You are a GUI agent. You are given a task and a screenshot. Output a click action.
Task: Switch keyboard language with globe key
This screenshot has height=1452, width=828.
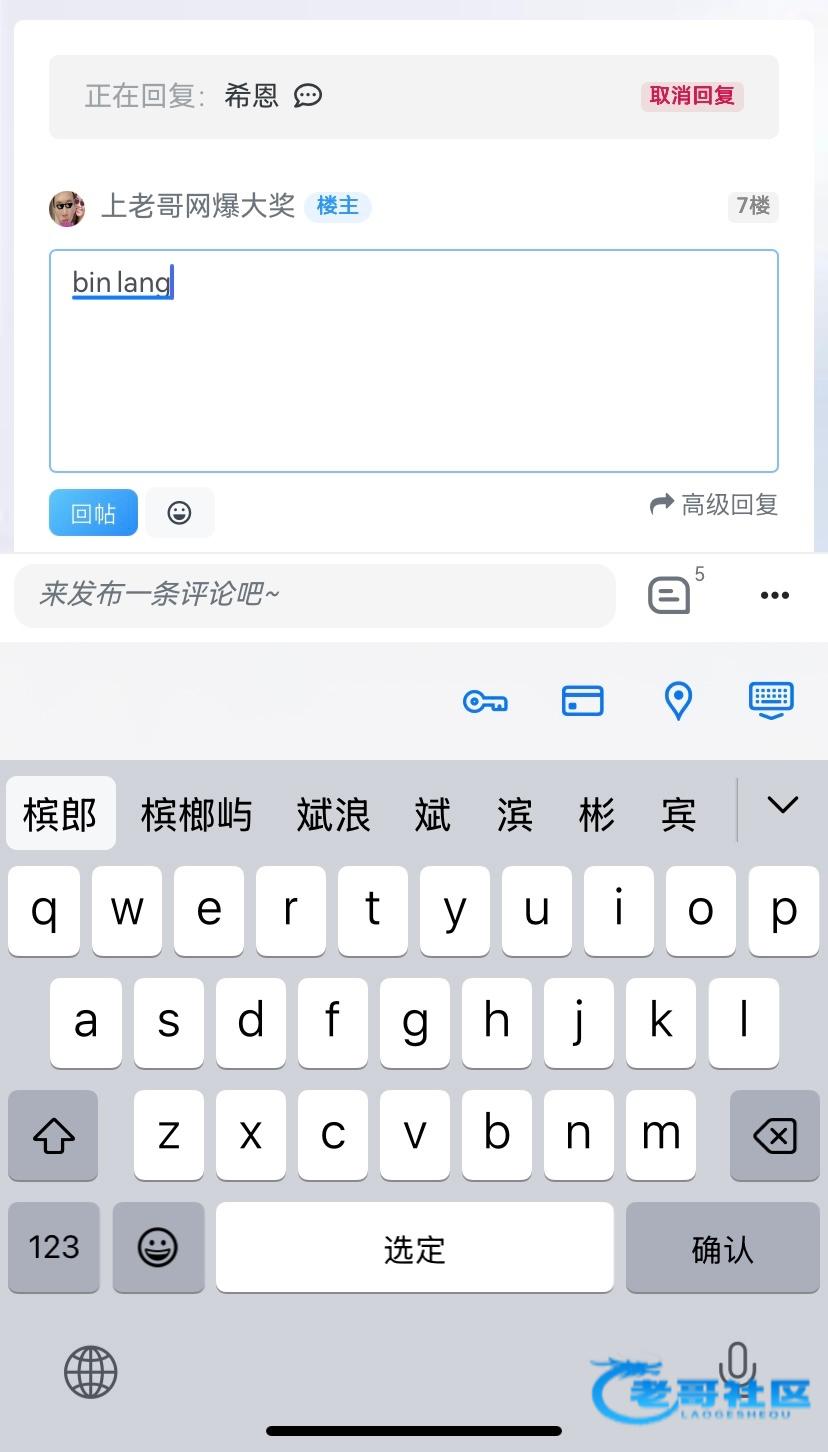91,1371
